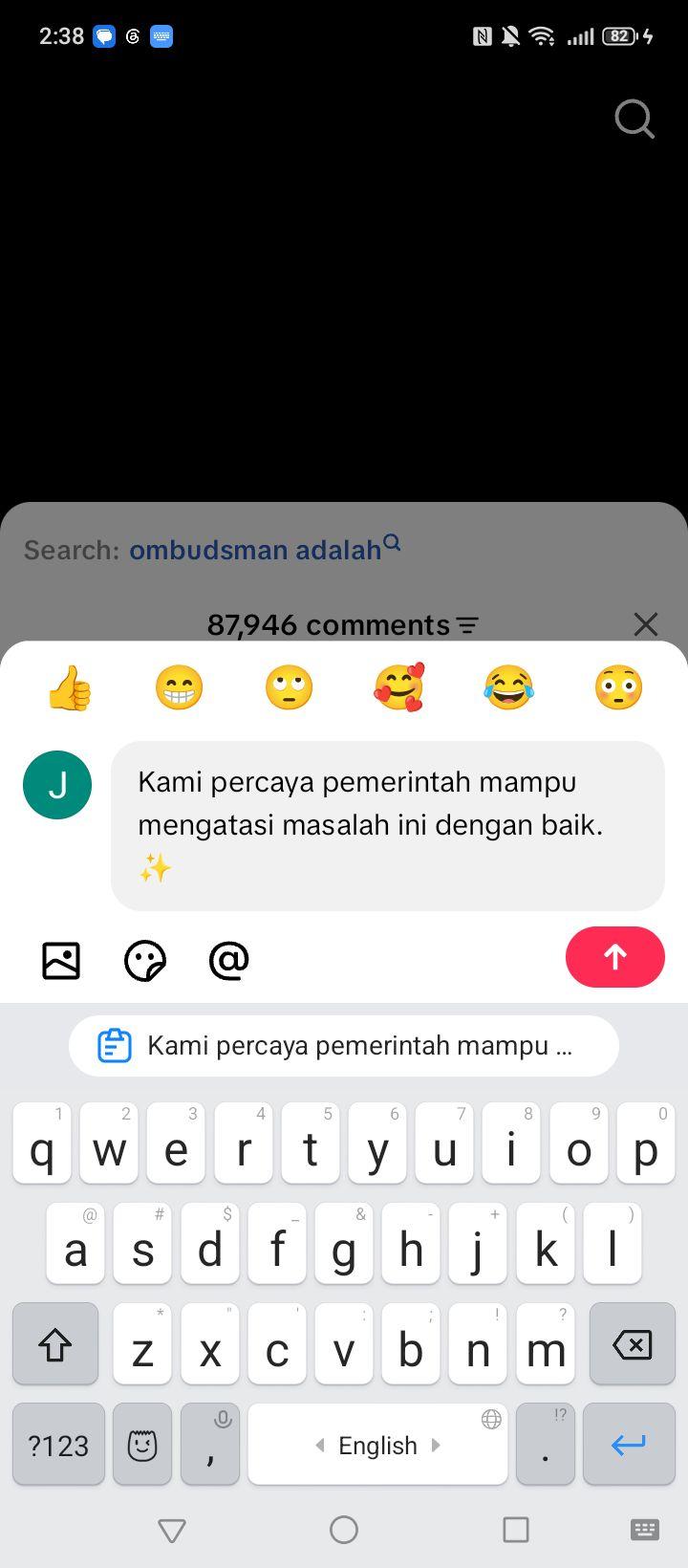Screen dimensions: 688x1568
Task: Open the sticker picker icon
Action: (x=145, y=960)
